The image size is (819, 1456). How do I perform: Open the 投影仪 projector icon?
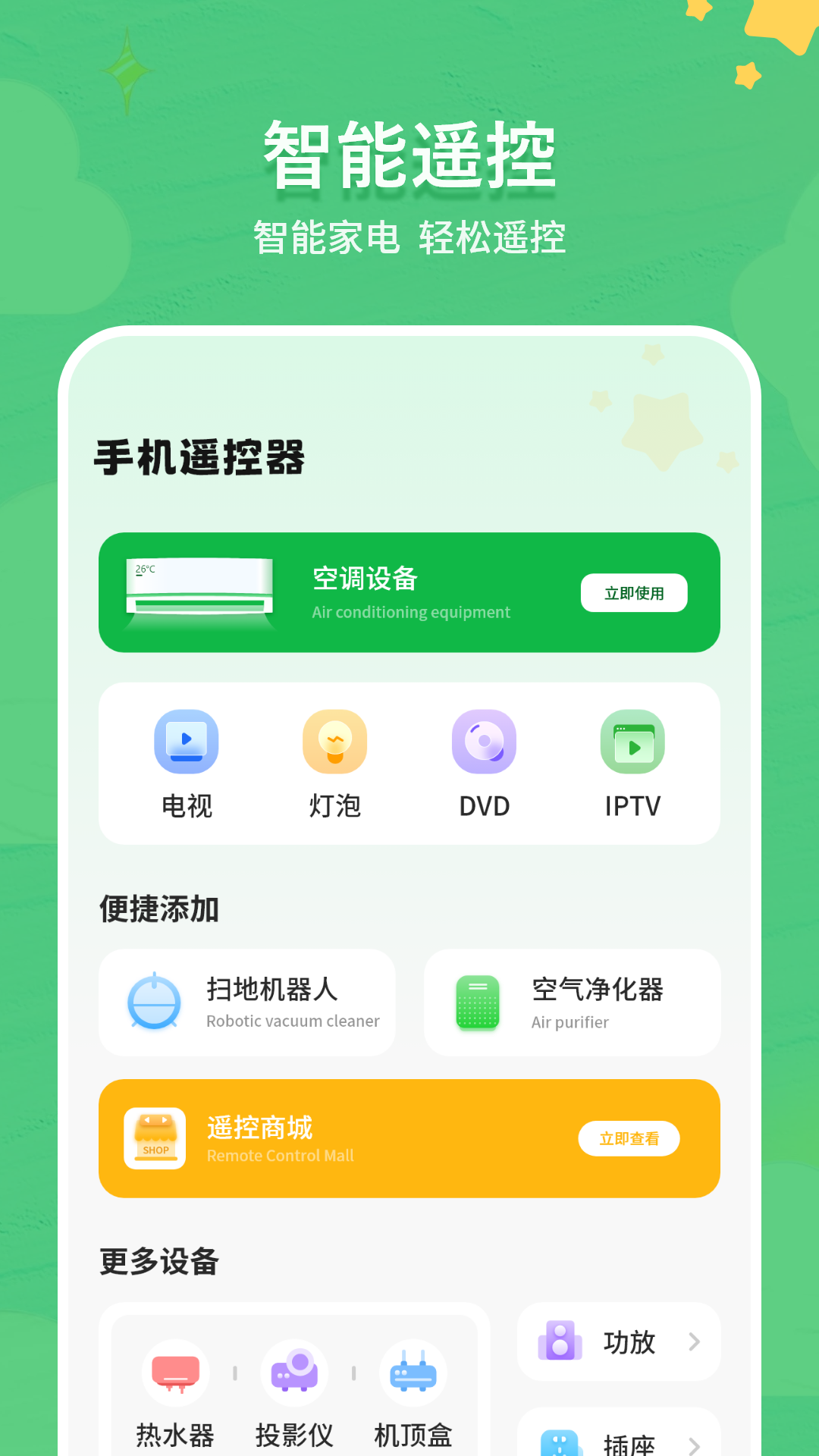point(295,1373)
